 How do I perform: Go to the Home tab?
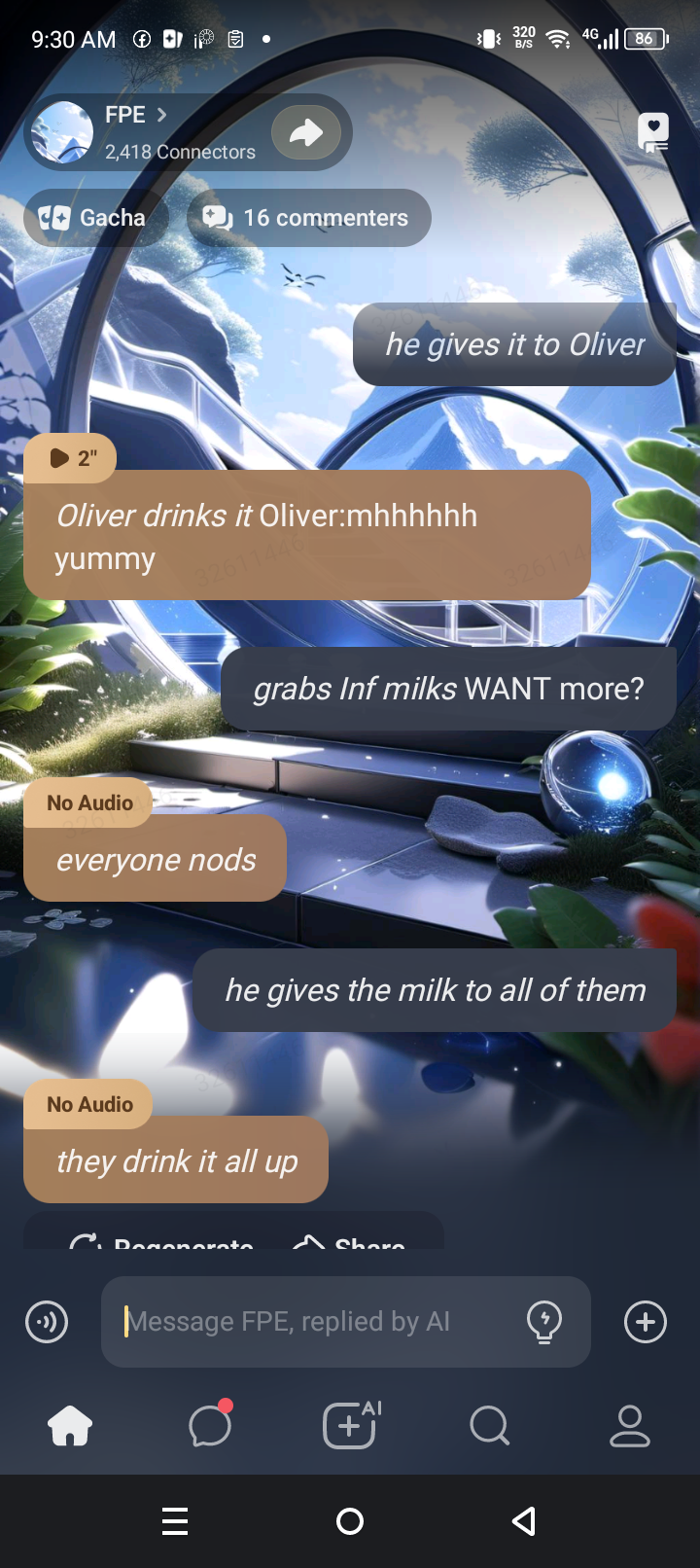tap(70, 1427)
